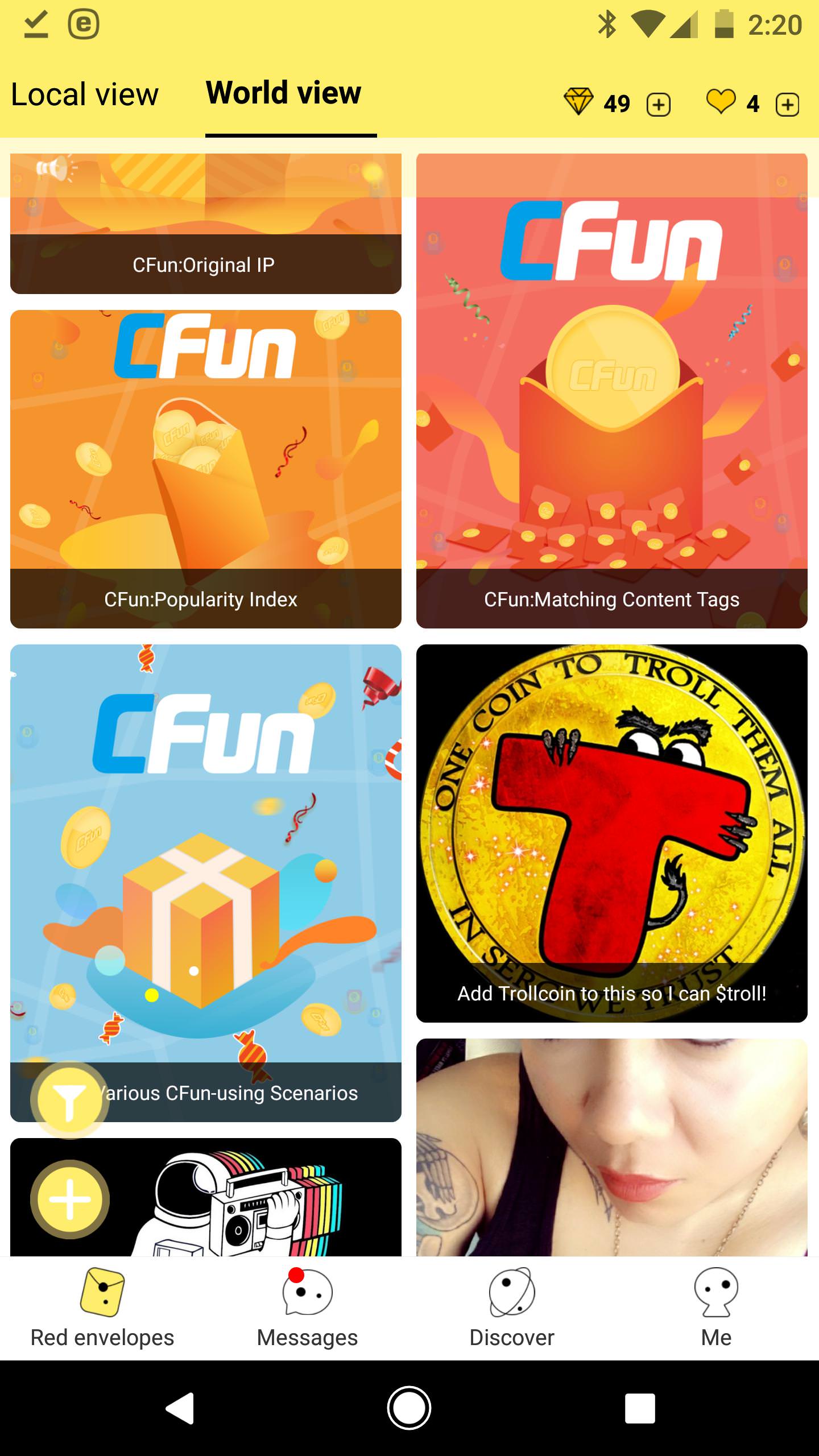Switch to the Local view tab

[x=85, y=94]
